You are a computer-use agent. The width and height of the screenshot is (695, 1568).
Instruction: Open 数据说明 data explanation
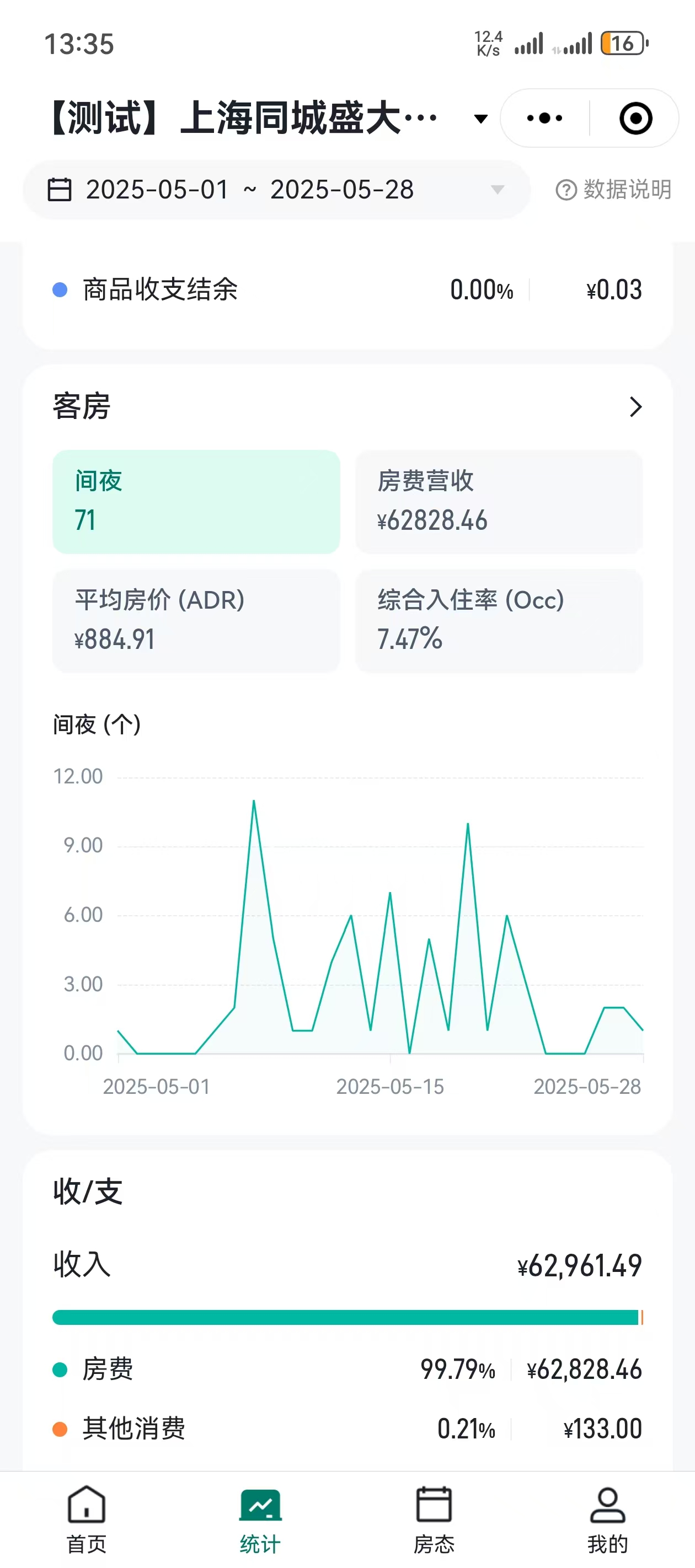tap(613, 190)
